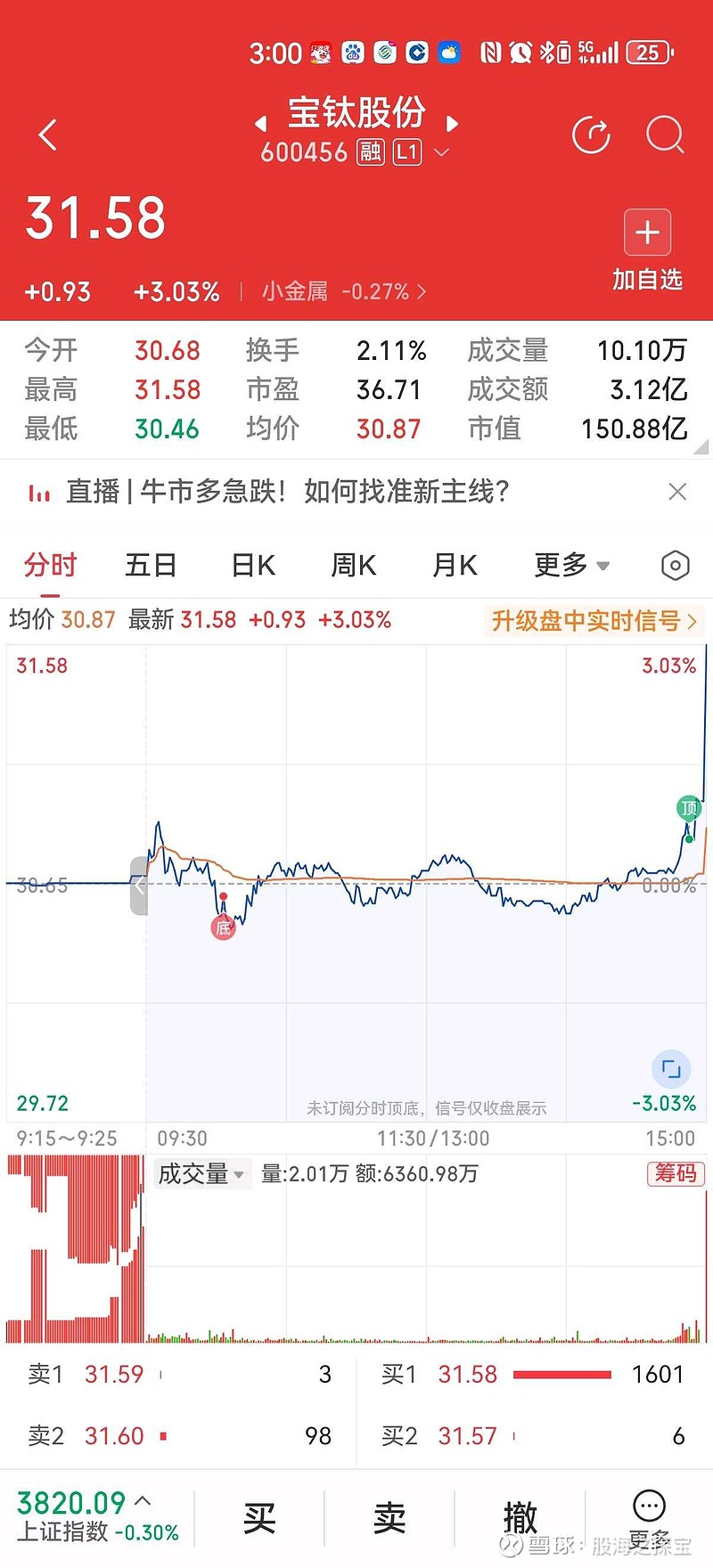This screenshot has width=713, height=1568.
Task: Open the 小金属 sector link
Action: tap(343, 291)
